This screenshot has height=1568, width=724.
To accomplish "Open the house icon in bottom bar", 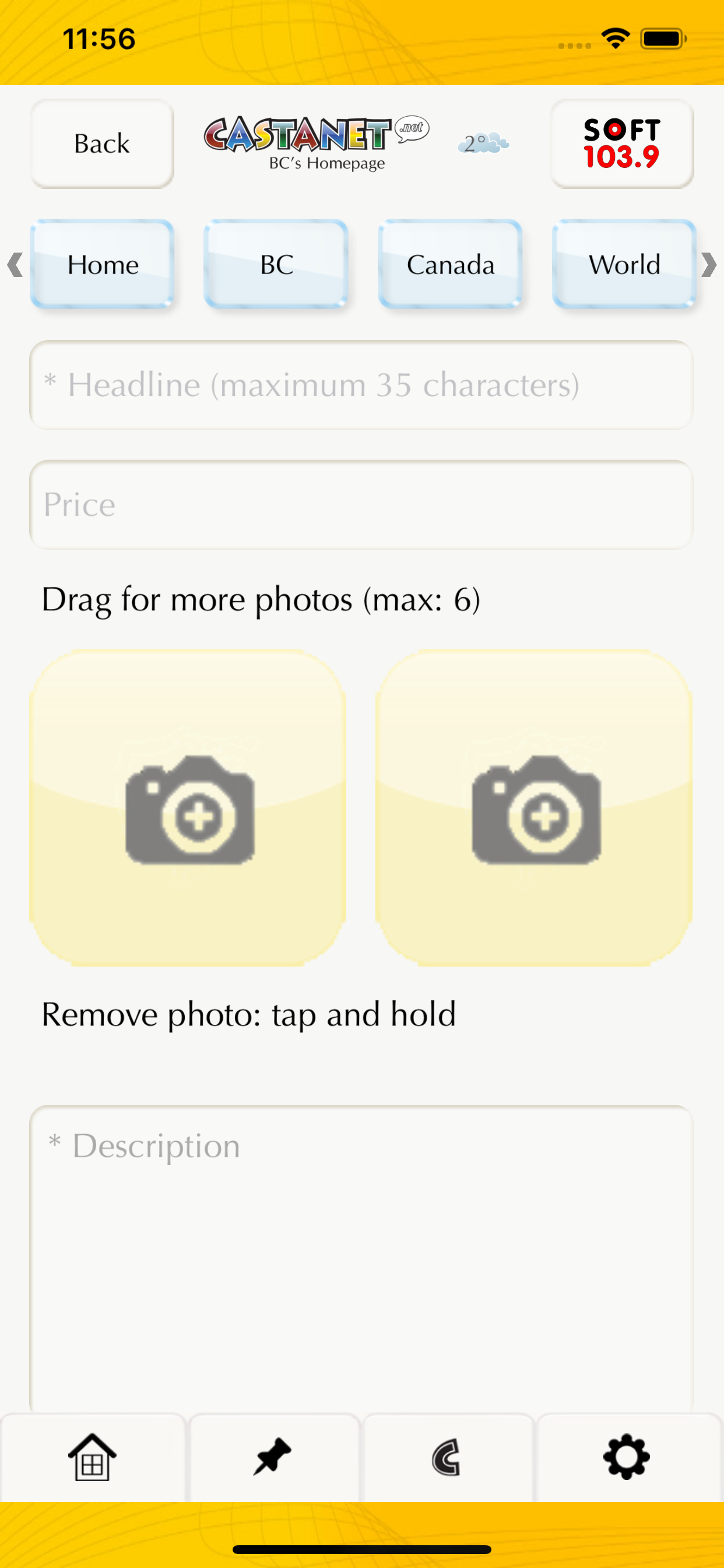I will click(x=92, y=1457).
